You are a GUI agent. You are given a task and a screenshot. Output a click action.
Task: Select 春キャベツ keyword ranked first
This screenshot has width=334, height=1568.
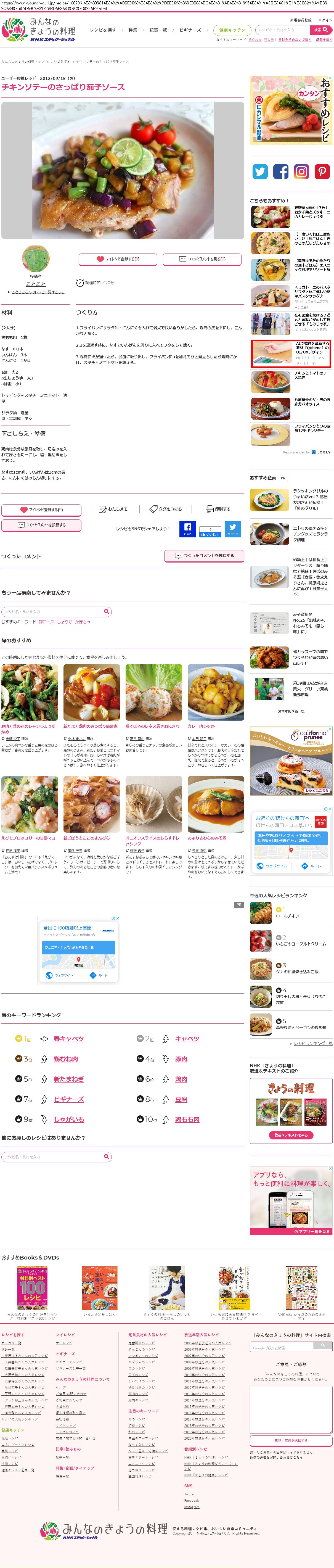coord(69,1038)
